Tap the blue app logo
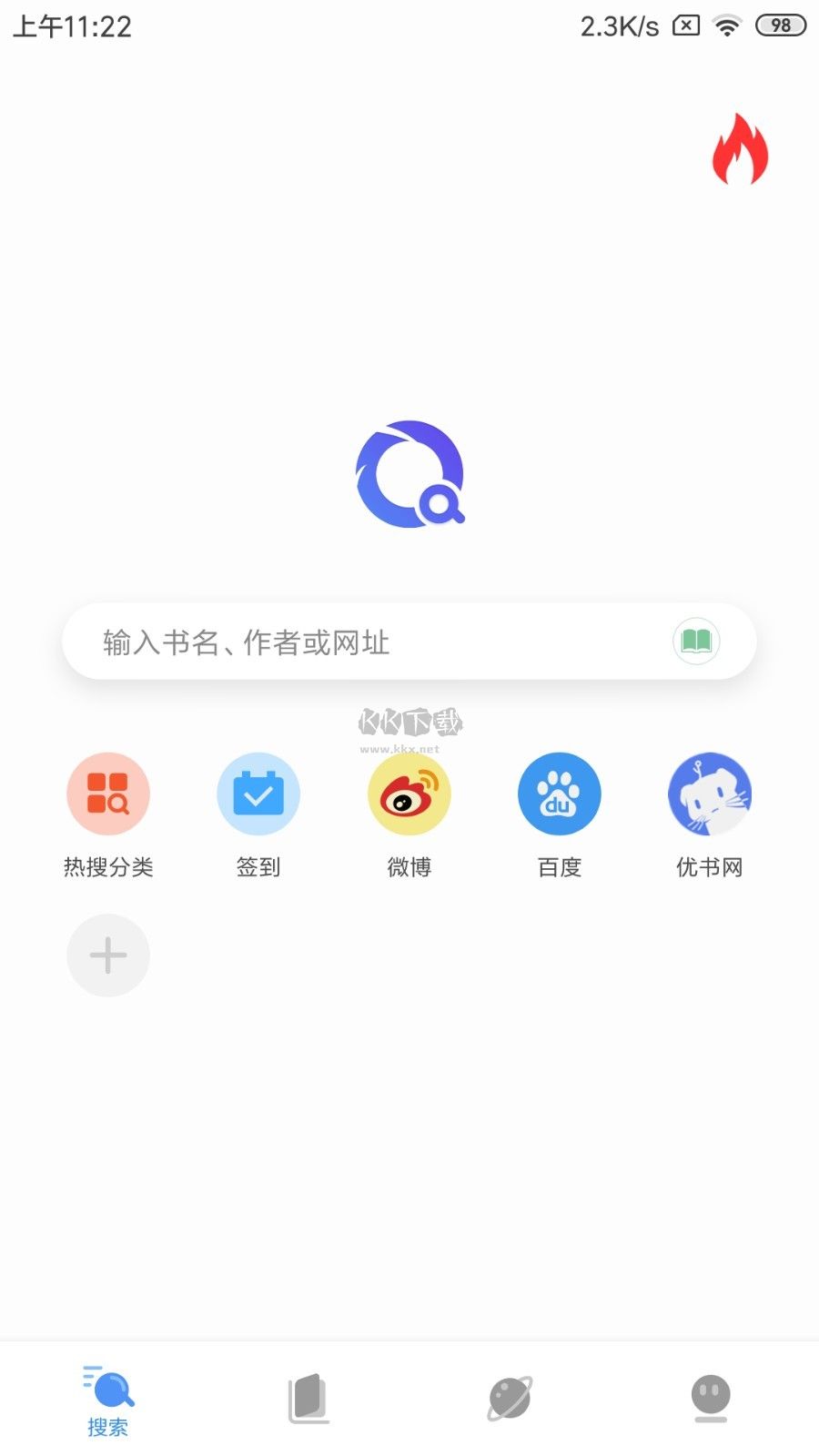This screenshot has width=819, height=1456. tap(409, 471)
